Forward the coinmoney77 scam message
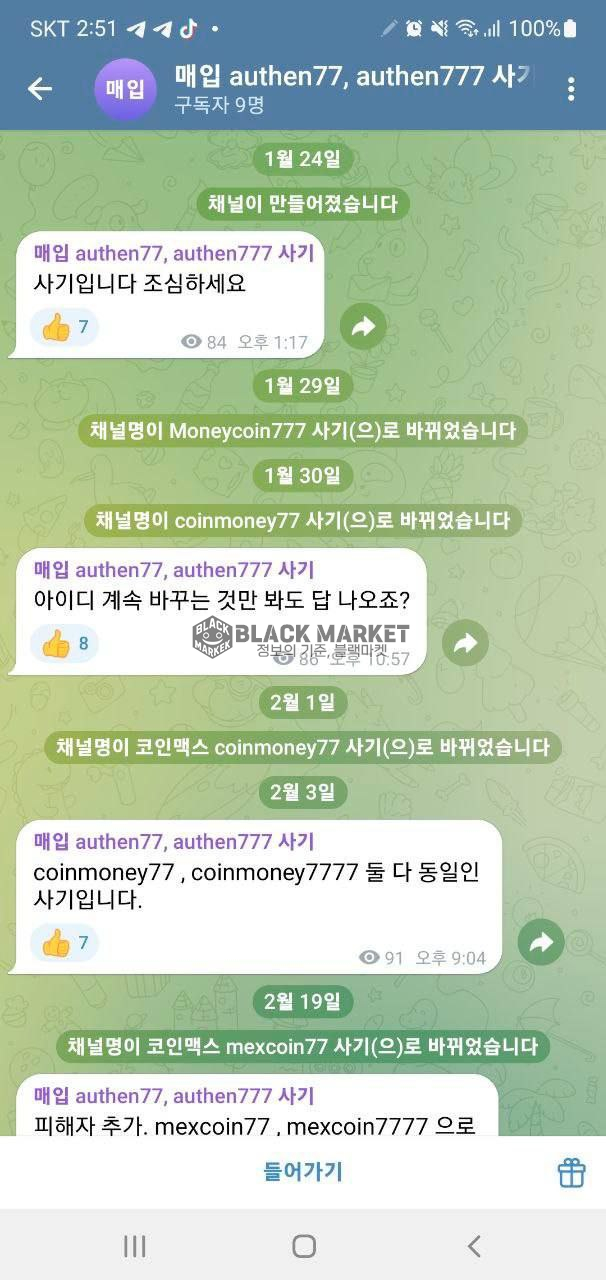This screenshot has height=1280, width=606. pos(541,942)
